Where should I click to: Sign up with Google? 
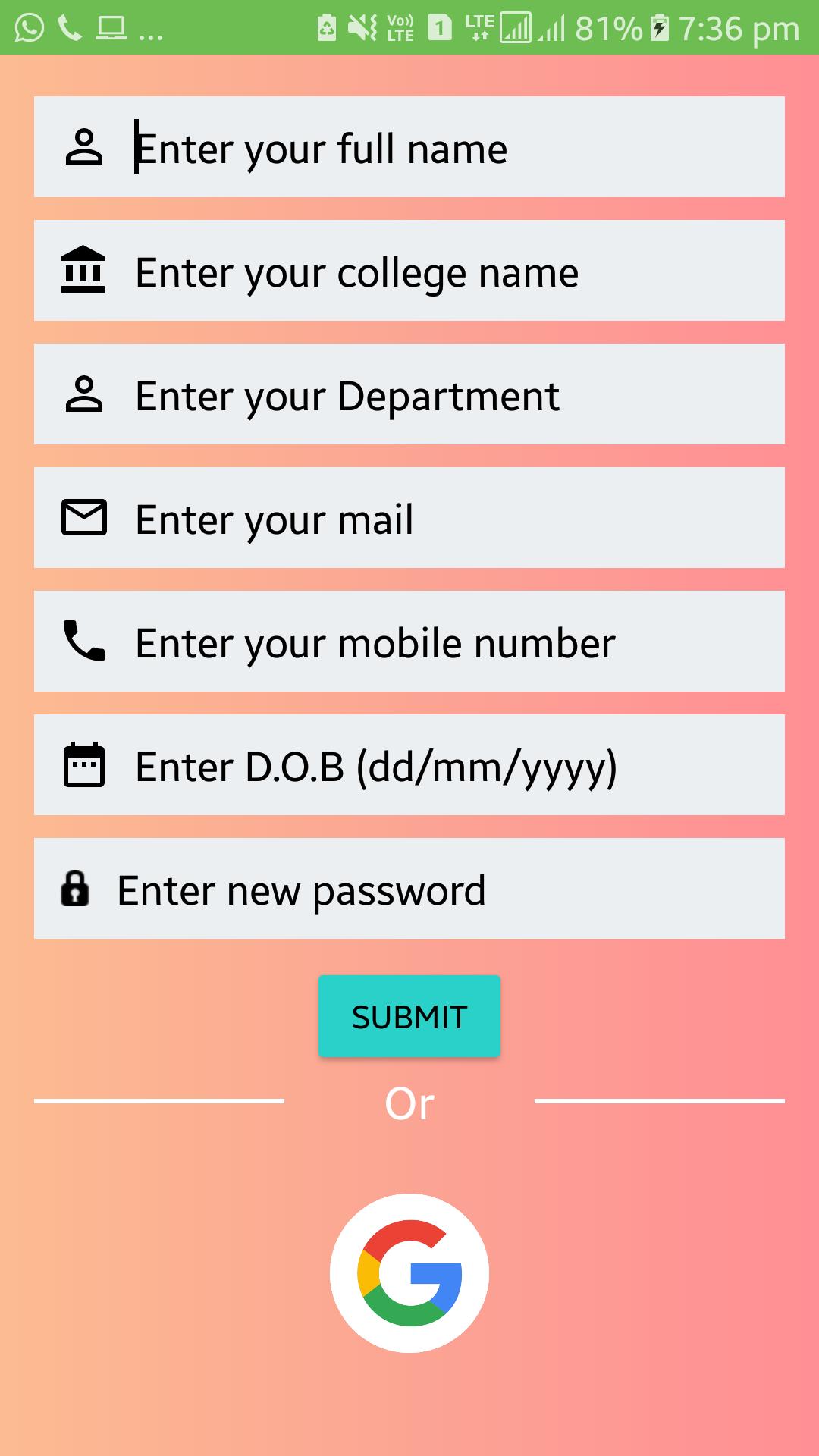pos(409,1272)
